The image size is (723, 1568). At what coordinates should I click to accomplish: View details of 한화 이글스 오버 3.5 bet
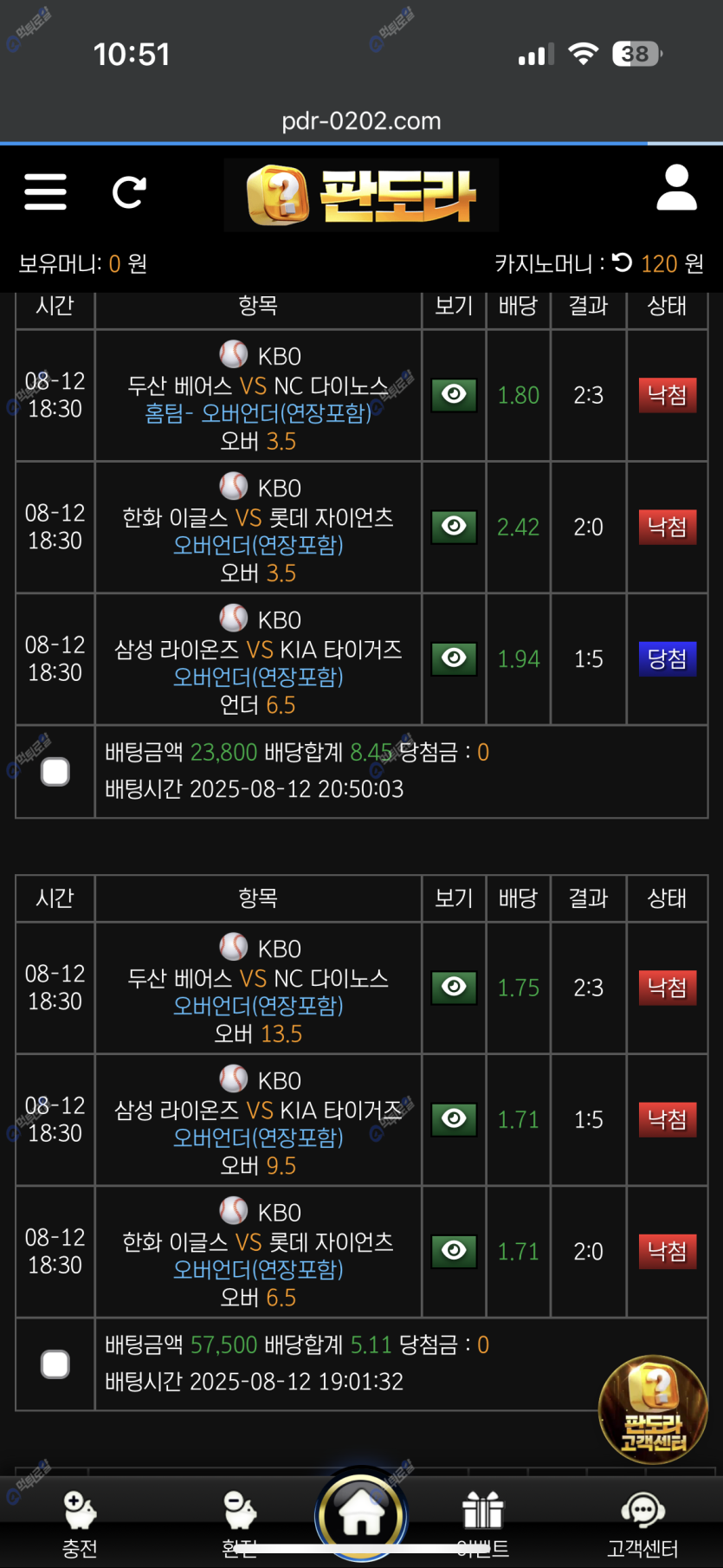454,527
